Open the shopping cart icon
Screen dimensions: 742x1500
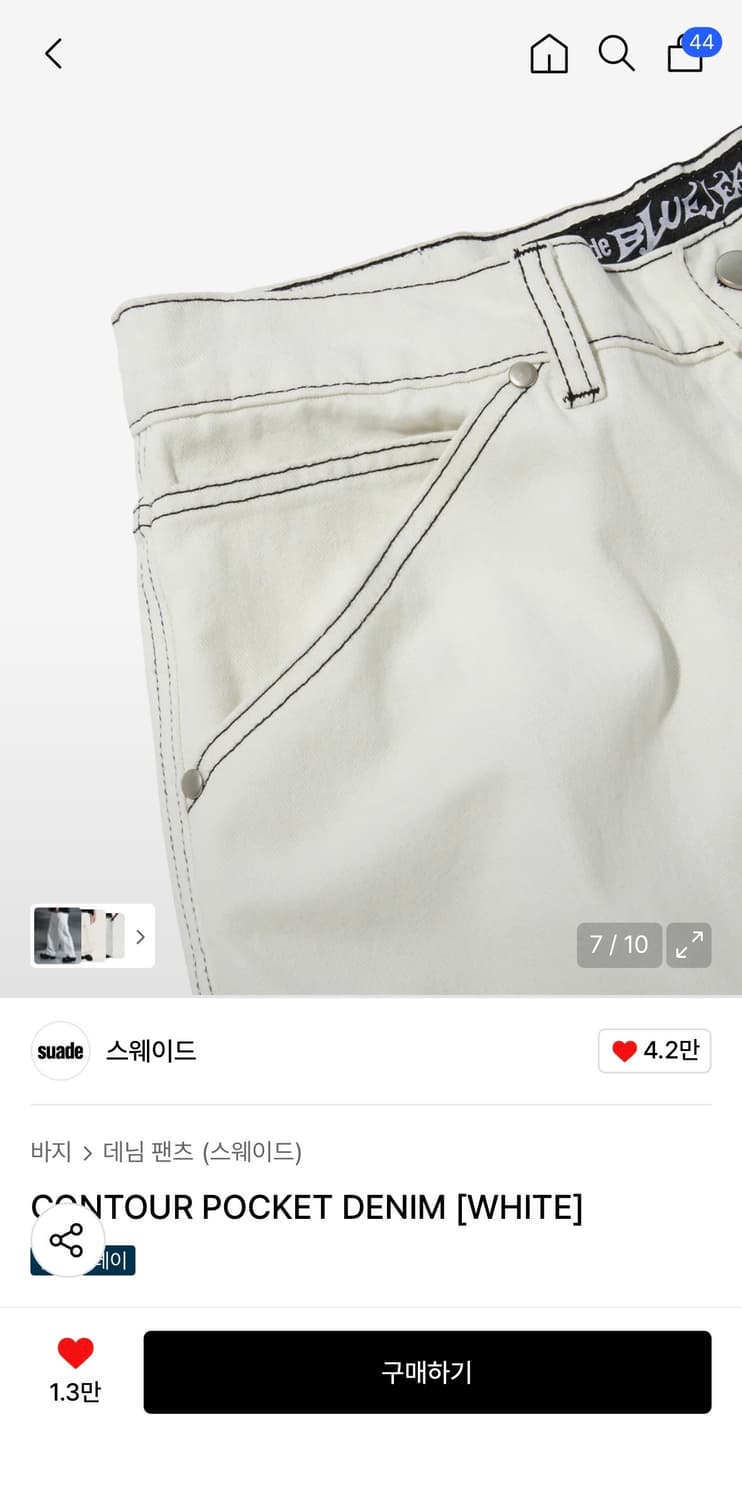pyautogui.click(x=684, y=58)
